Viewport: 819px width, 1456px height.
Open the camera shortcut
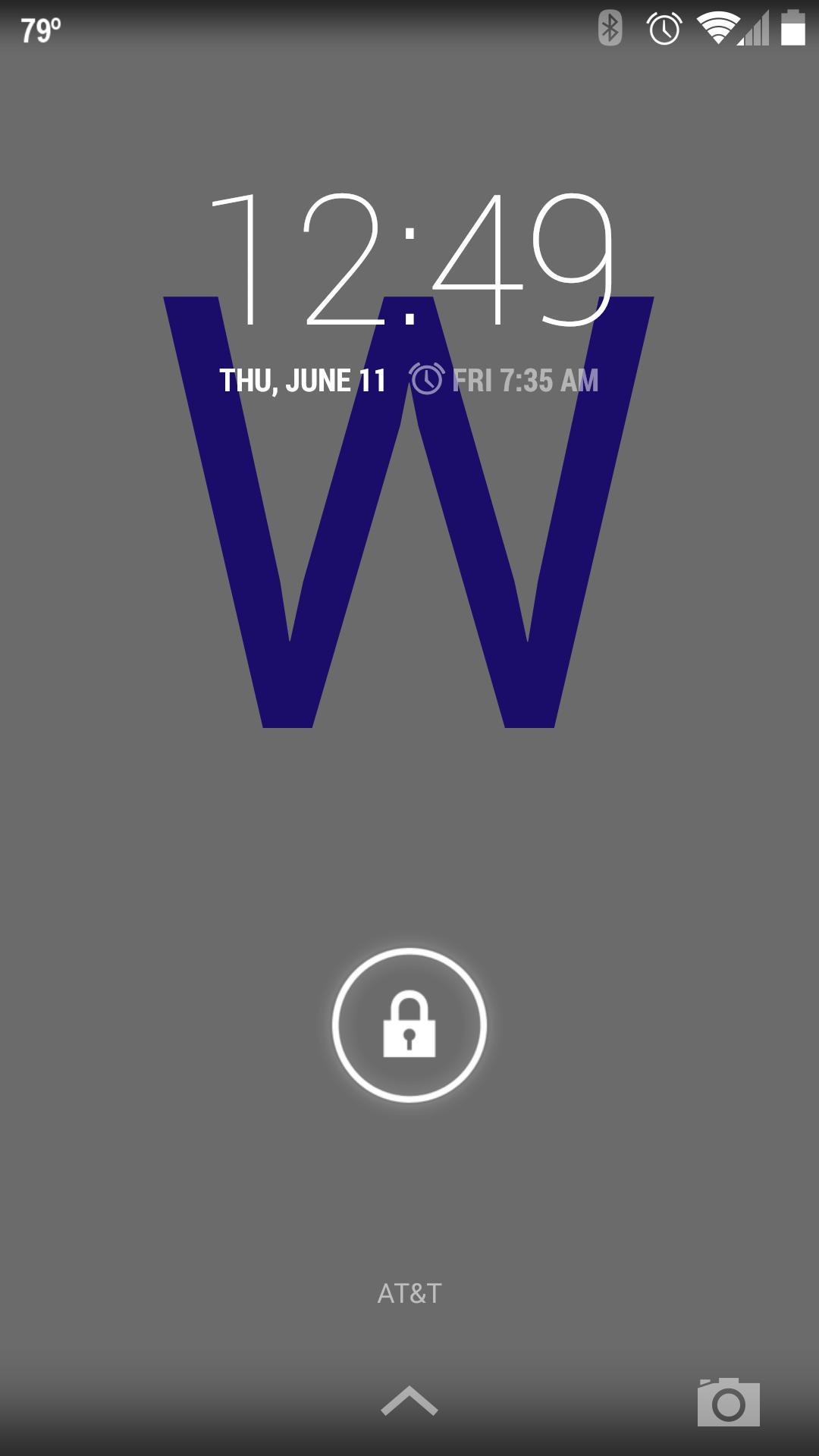pyautogui.click(x=728, y=1402)
